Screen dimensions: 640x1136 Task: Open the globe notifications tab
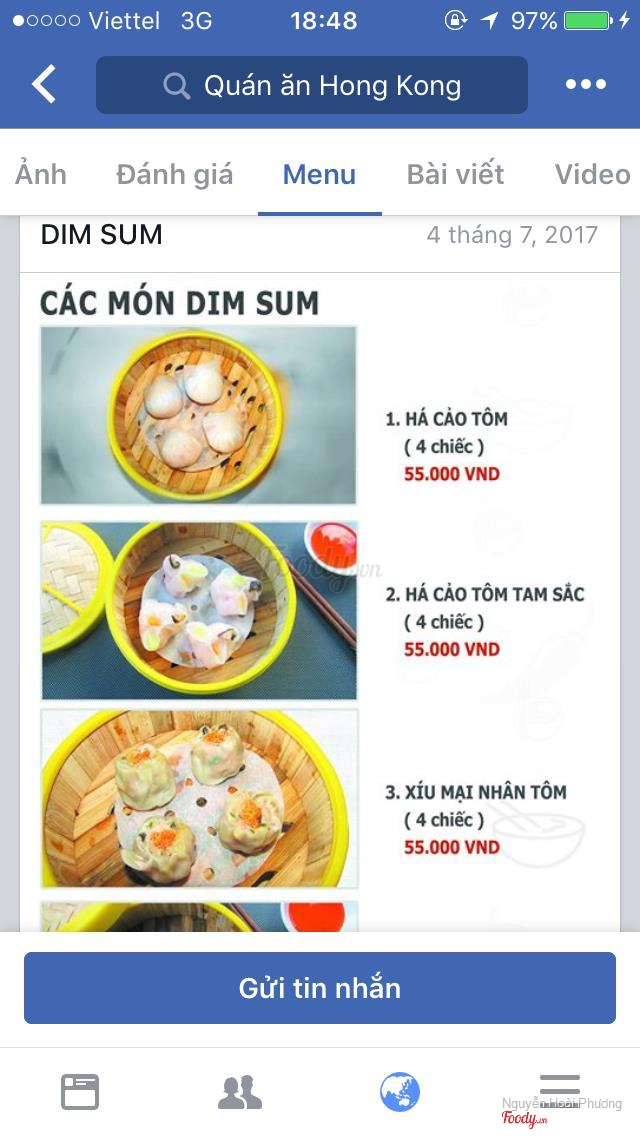pos(400,1091)
